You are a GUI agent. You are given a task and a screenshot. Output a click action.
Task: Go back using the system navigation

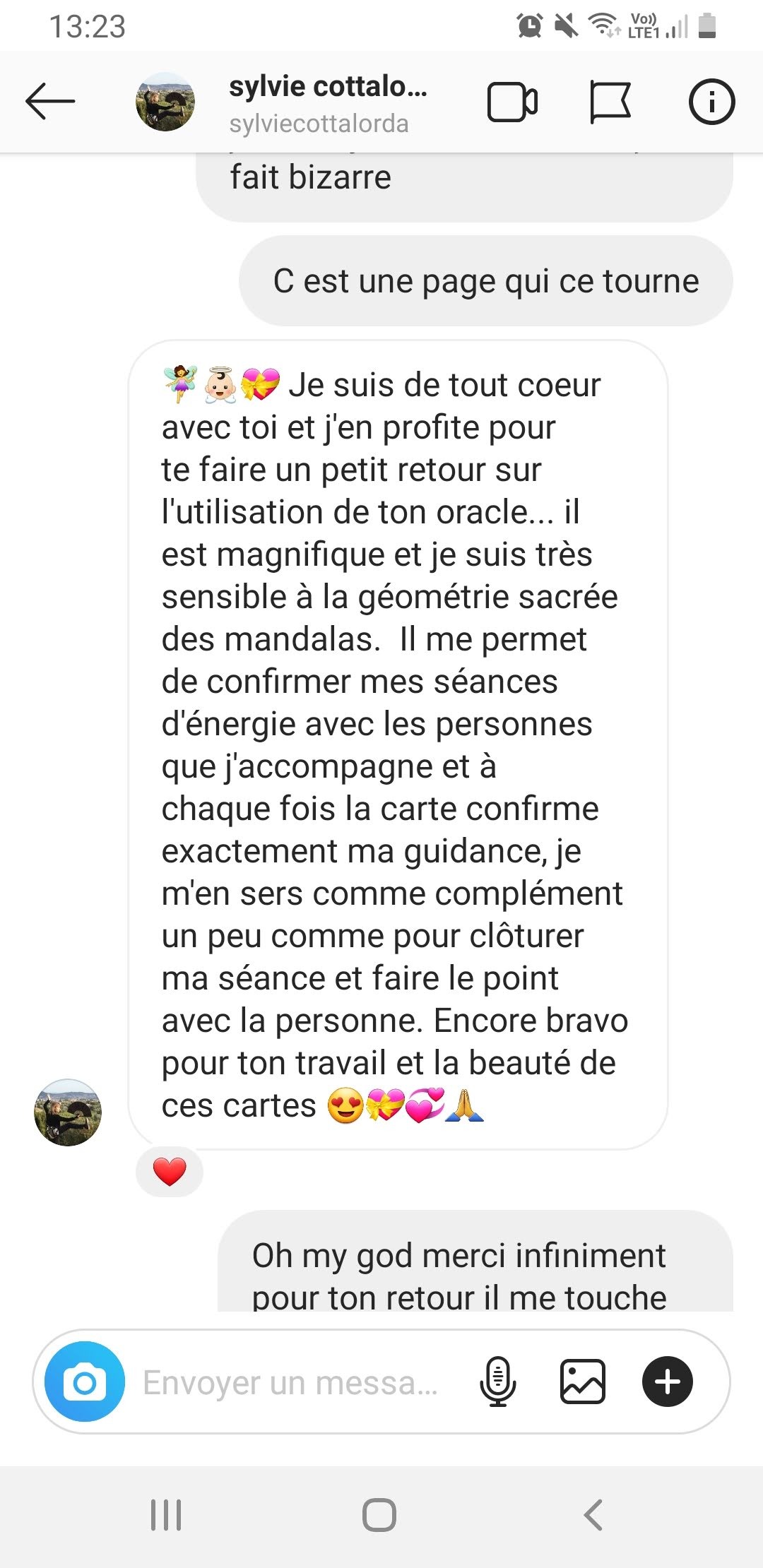pos(593,1515)
